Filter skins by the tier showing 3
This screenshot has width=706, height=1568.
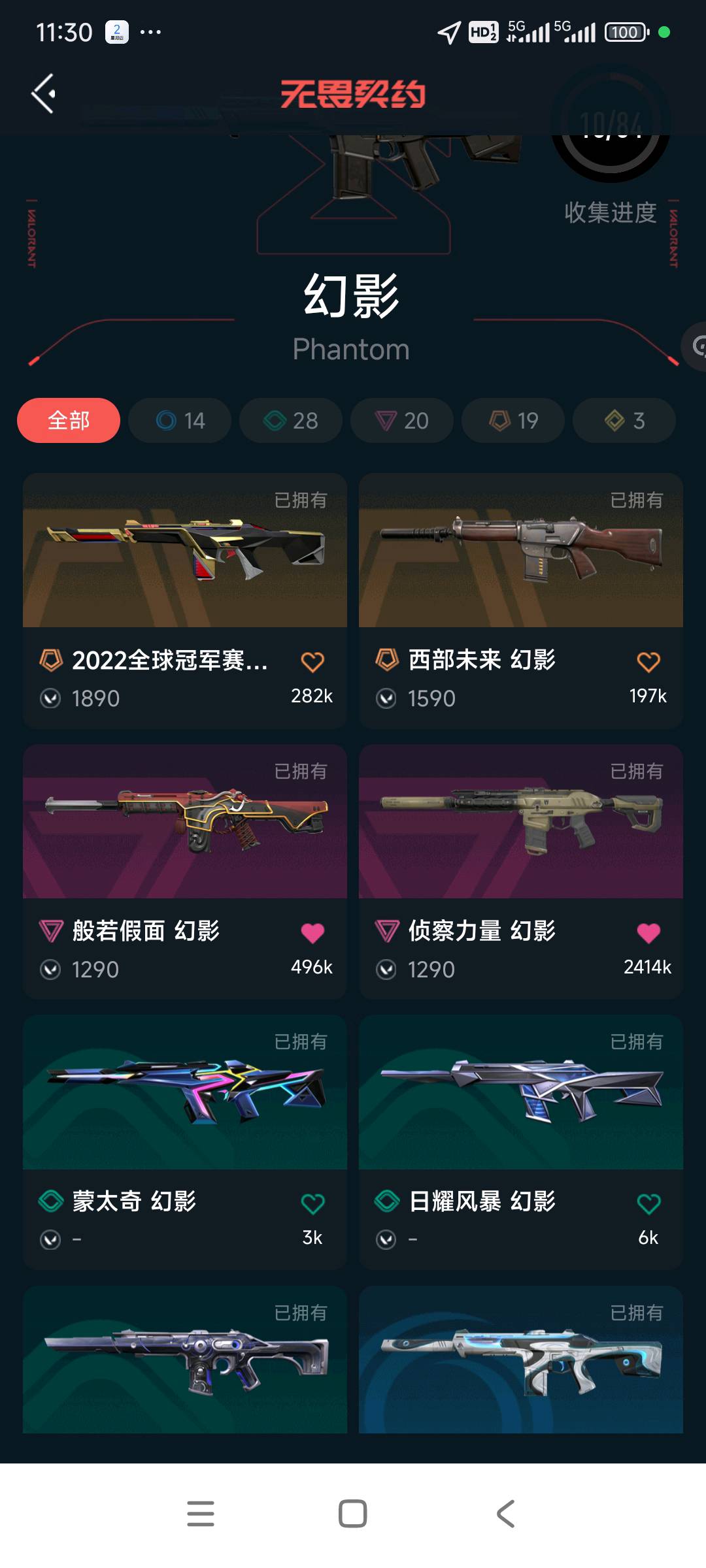tap(624, 420)
